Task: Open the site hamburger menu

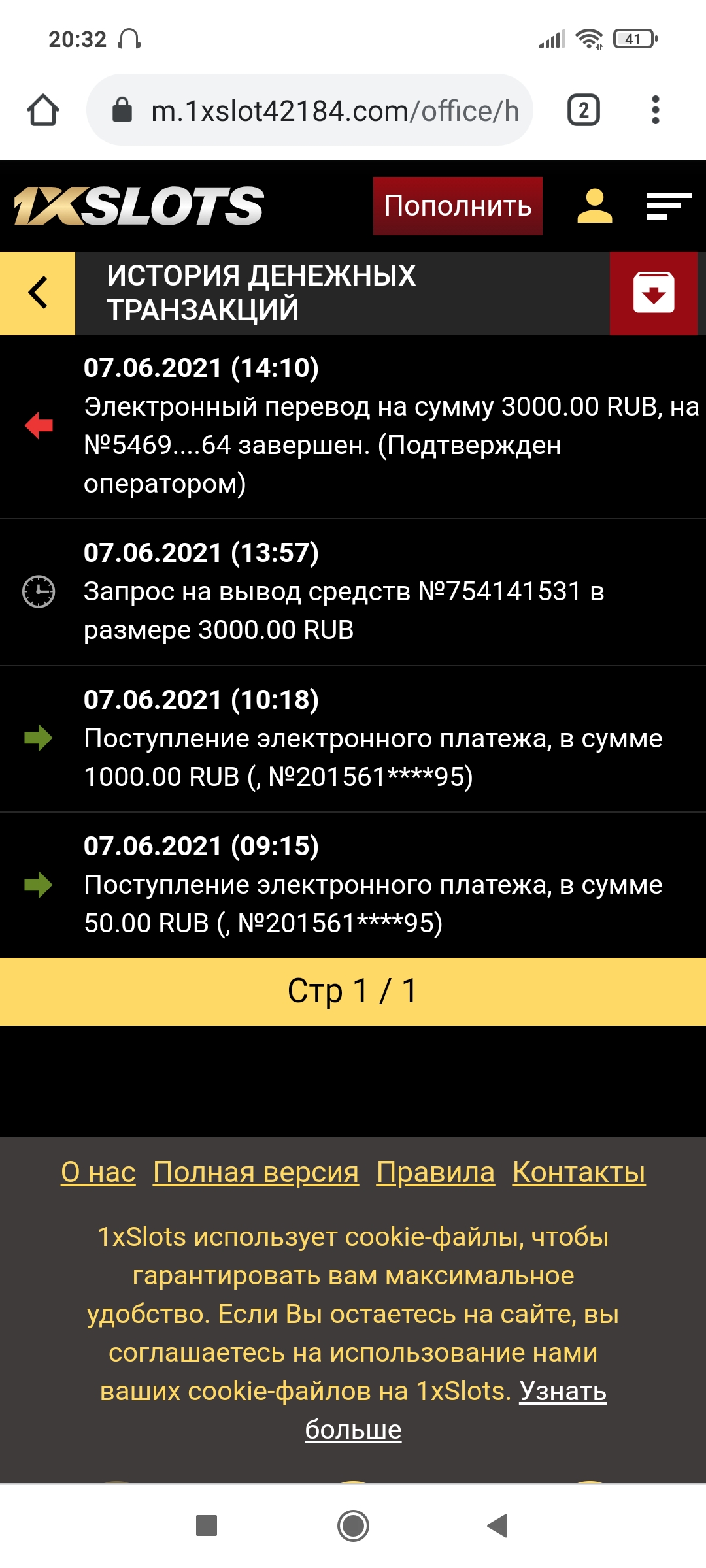Action: [x=669, y=206]
